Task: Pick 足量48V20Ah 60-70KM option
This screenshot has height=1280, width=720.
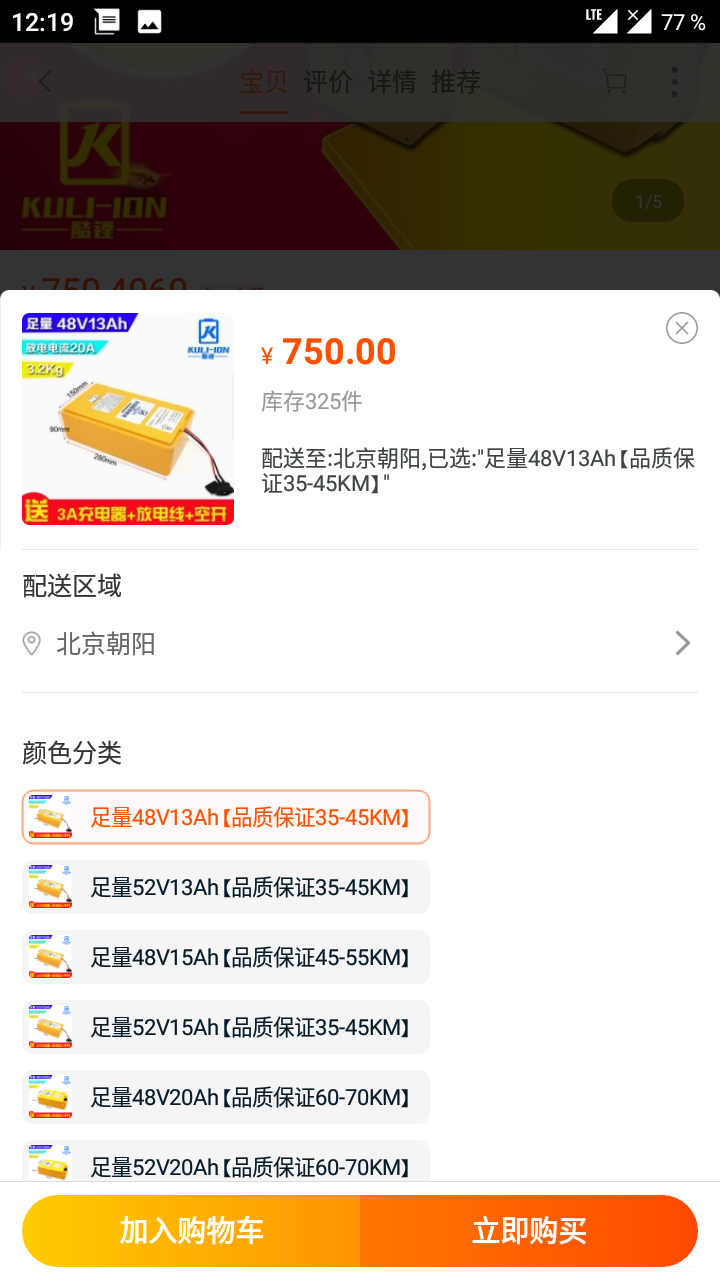Action: coord(226,1097)
